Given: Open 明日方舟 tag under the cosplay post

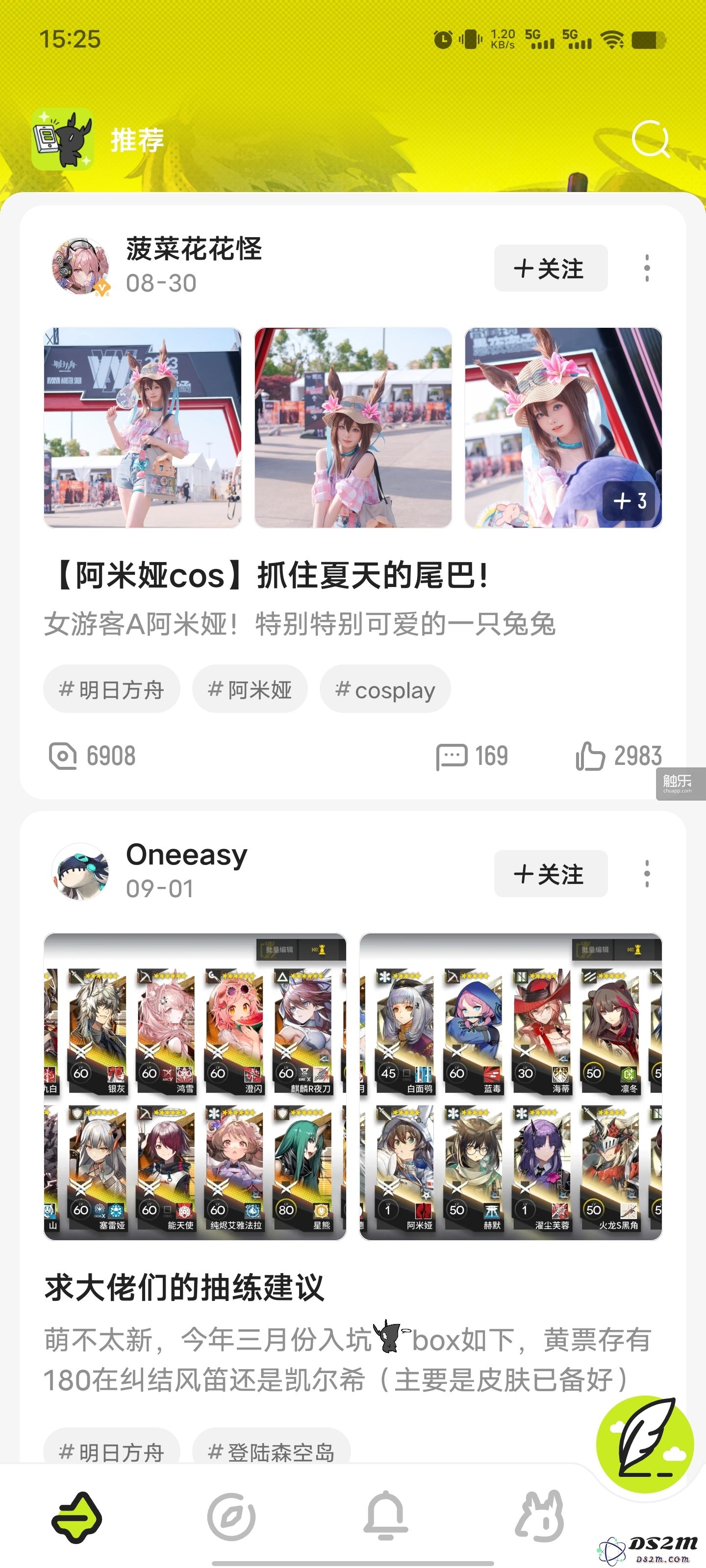Looking at the screenshot, I should point(111,689).
